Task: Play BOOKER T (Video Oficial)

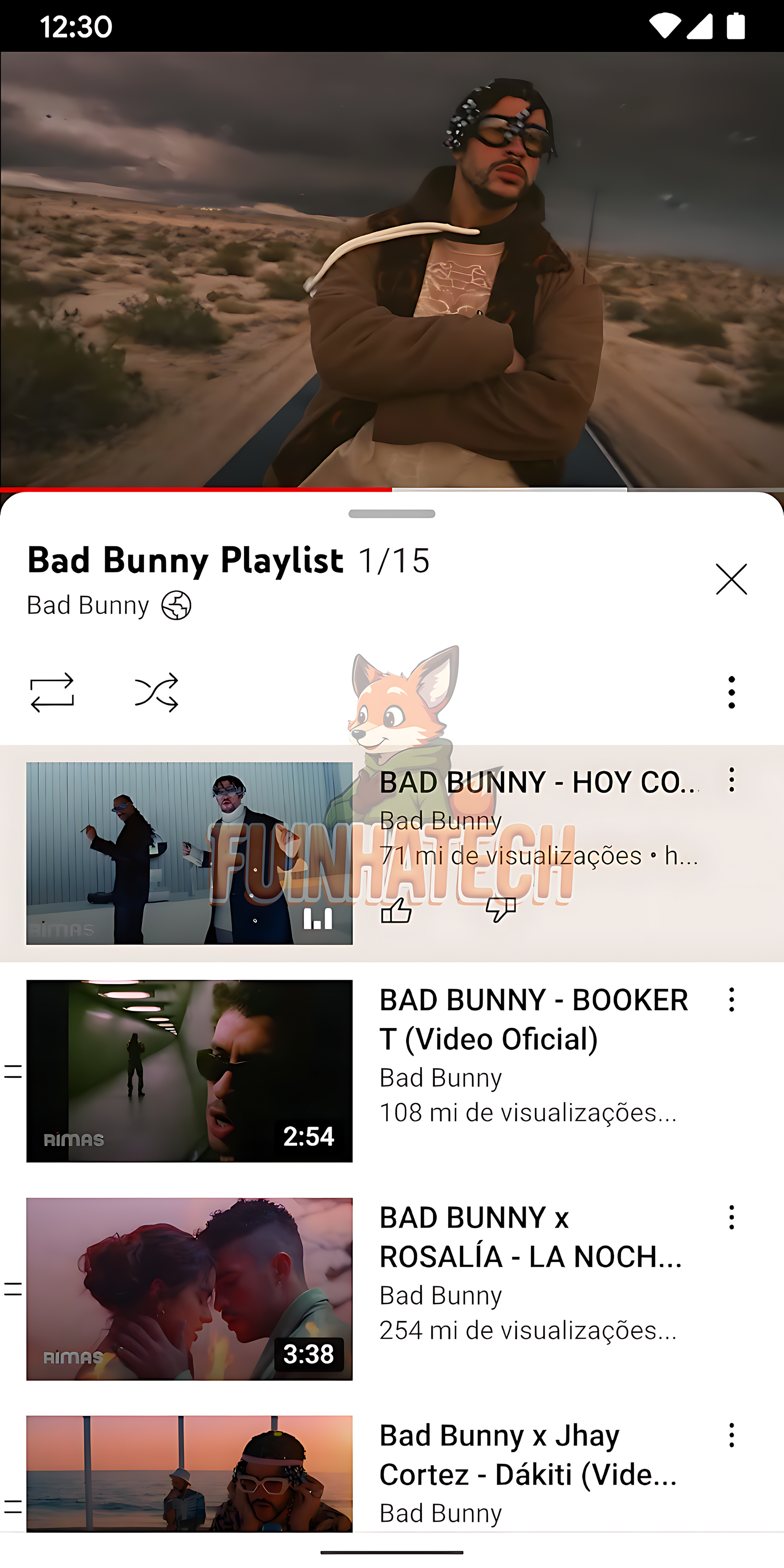Action: tap(189, 1071)
